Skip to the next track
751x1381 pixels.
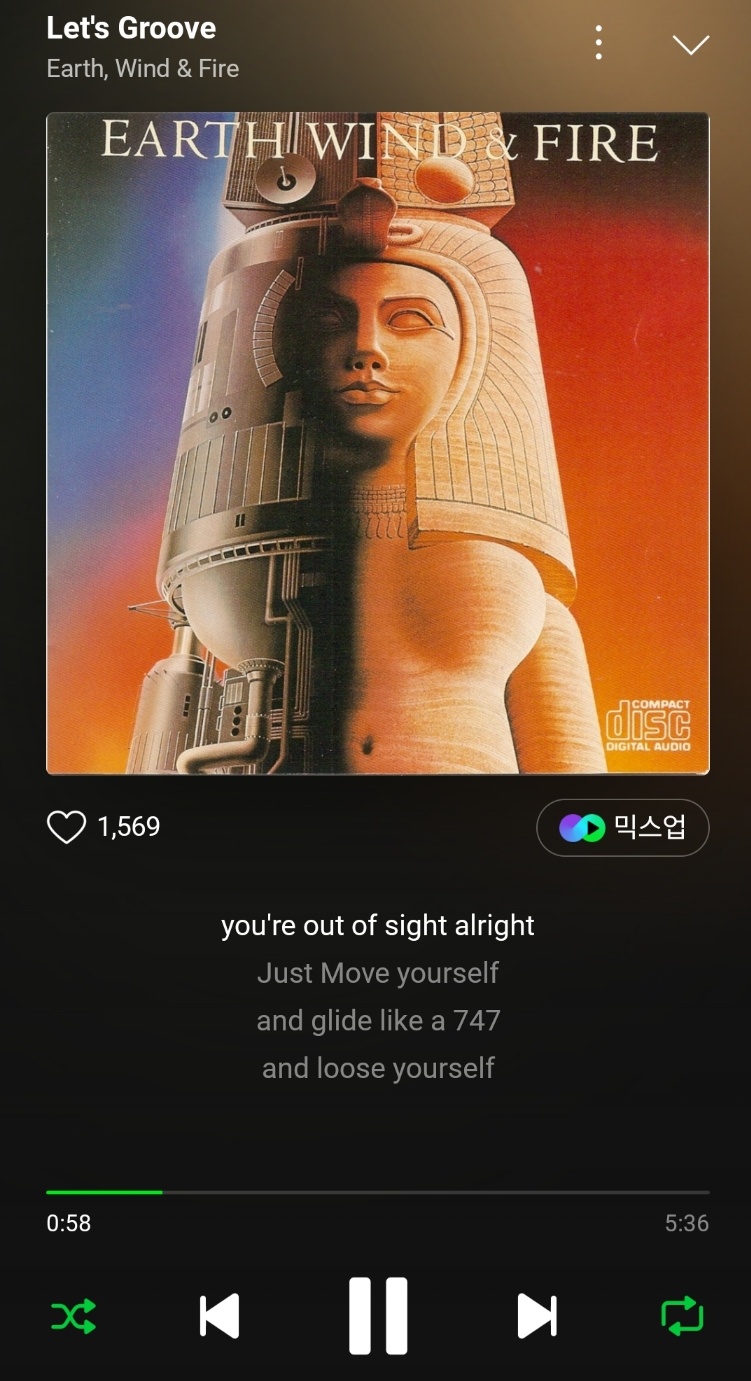(537, 1316)
